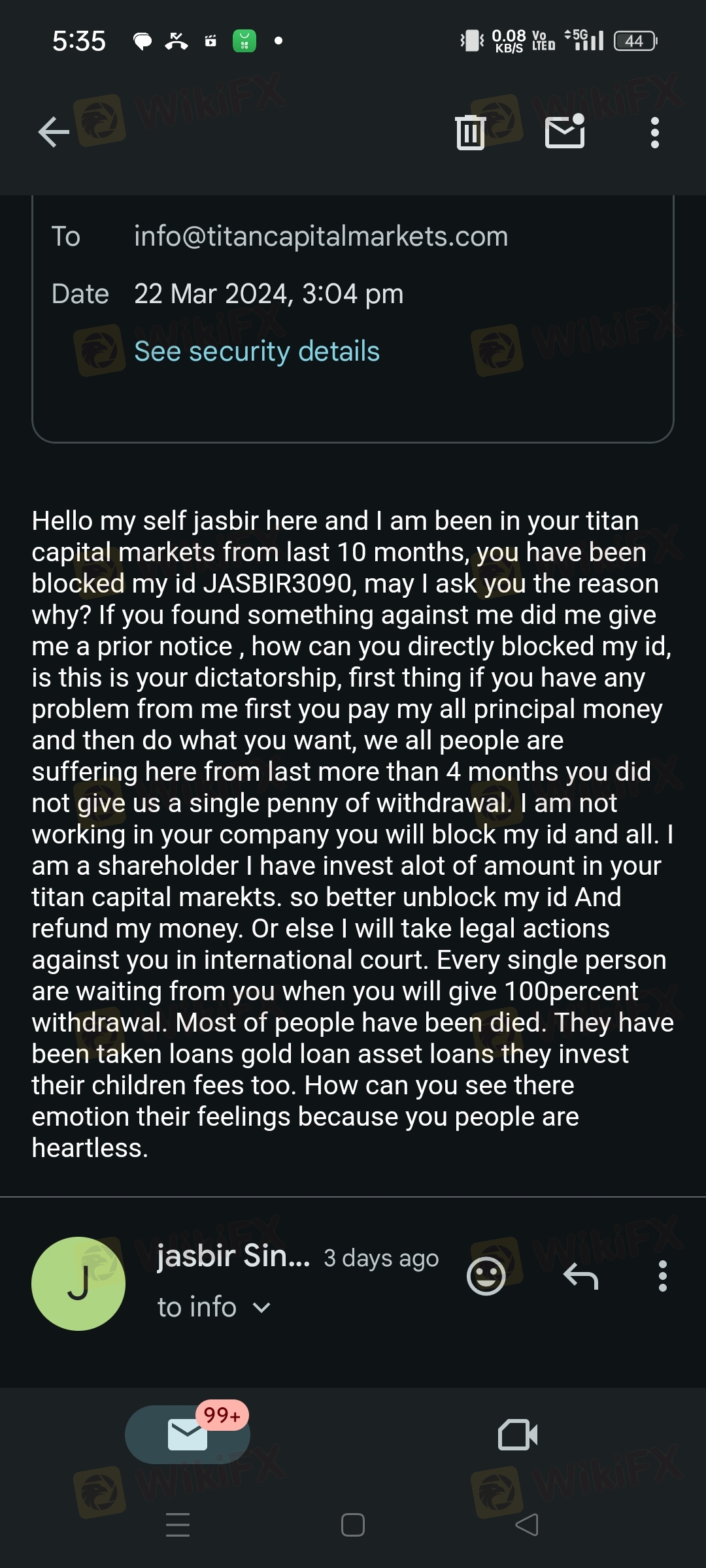Open jasbir's profile avatar

pyautogui.click(x=78, y=1283)
